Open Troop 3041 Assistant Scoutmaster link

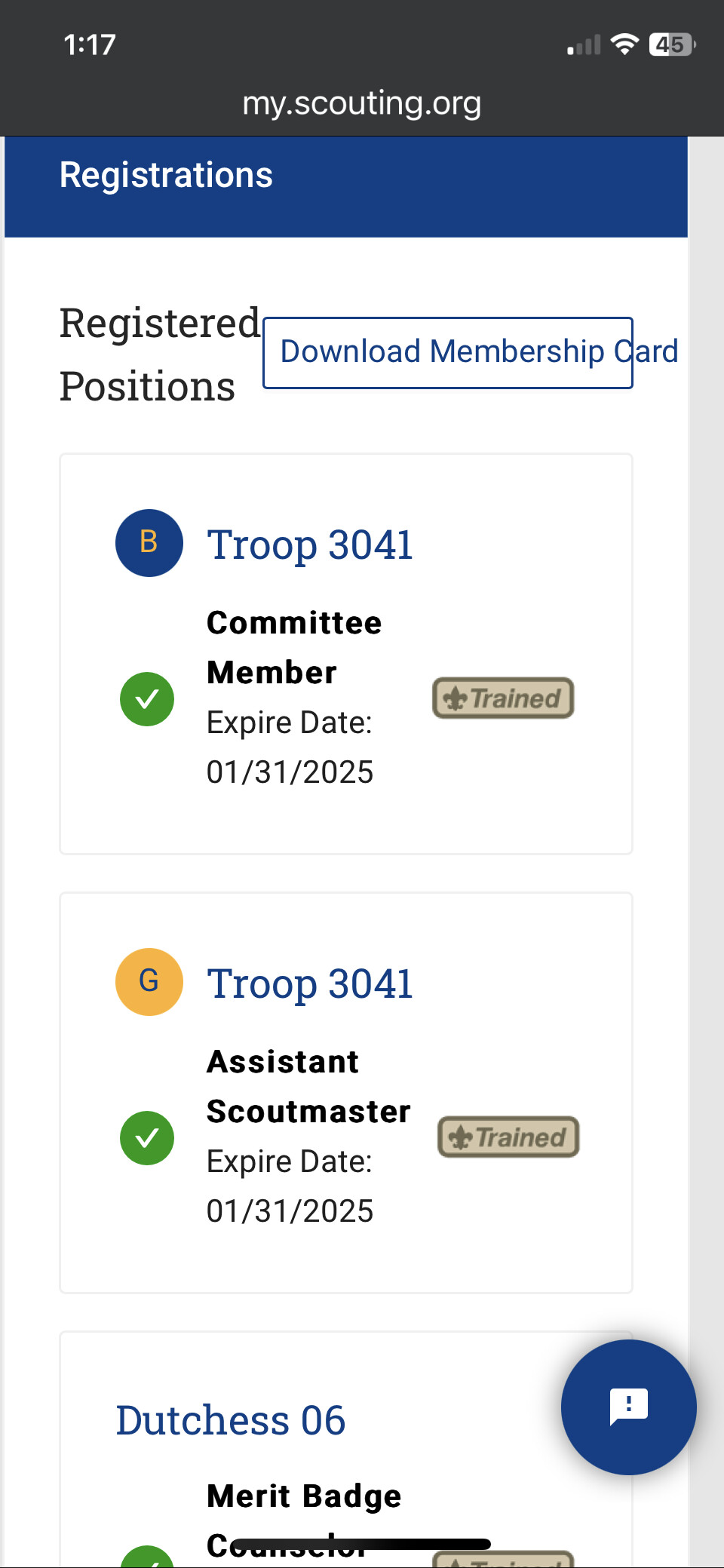point(310,983)
